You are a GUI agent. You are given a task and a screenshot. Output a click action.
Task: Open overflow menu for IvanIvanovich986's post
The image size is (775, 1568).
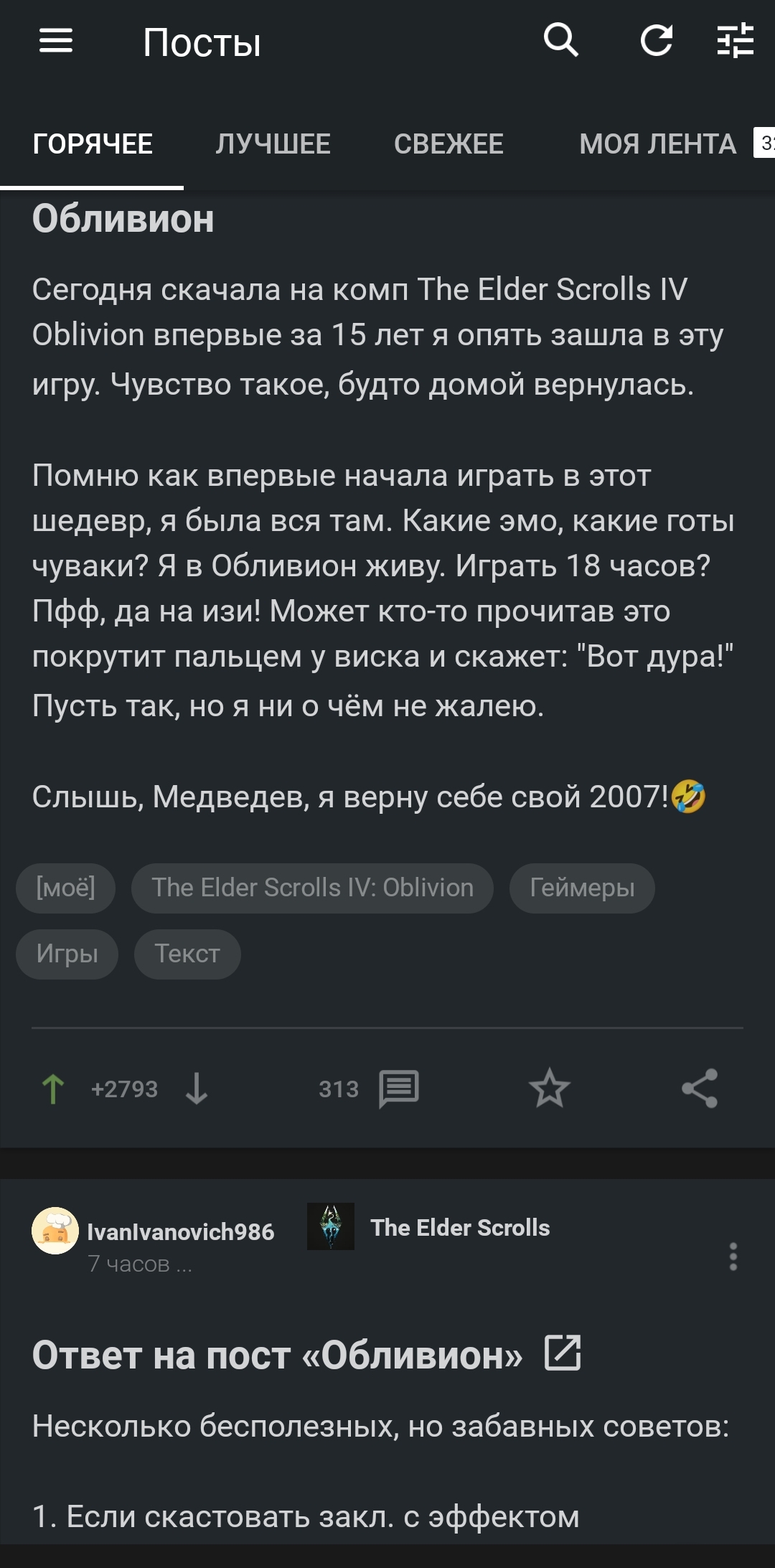(733, 1257)
